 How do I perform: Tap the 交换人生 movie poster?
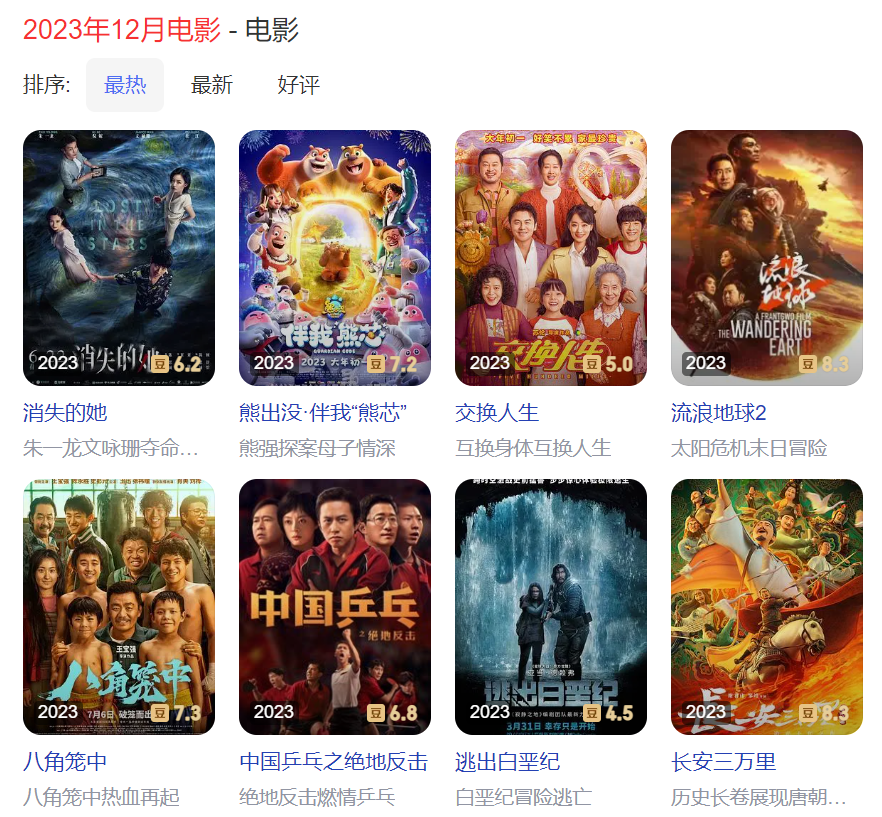coord(551,257)
